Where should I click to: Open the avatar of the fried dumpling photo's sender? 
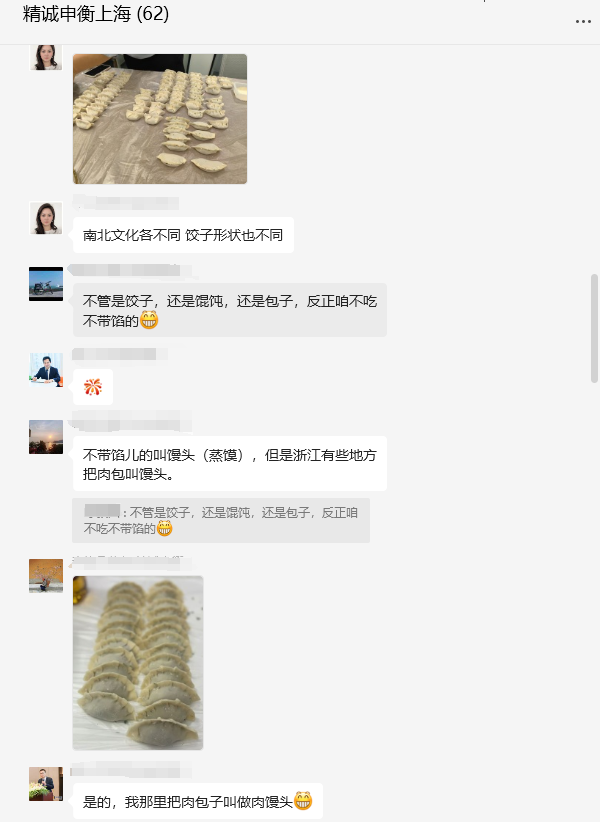click(x=46, y=576)
